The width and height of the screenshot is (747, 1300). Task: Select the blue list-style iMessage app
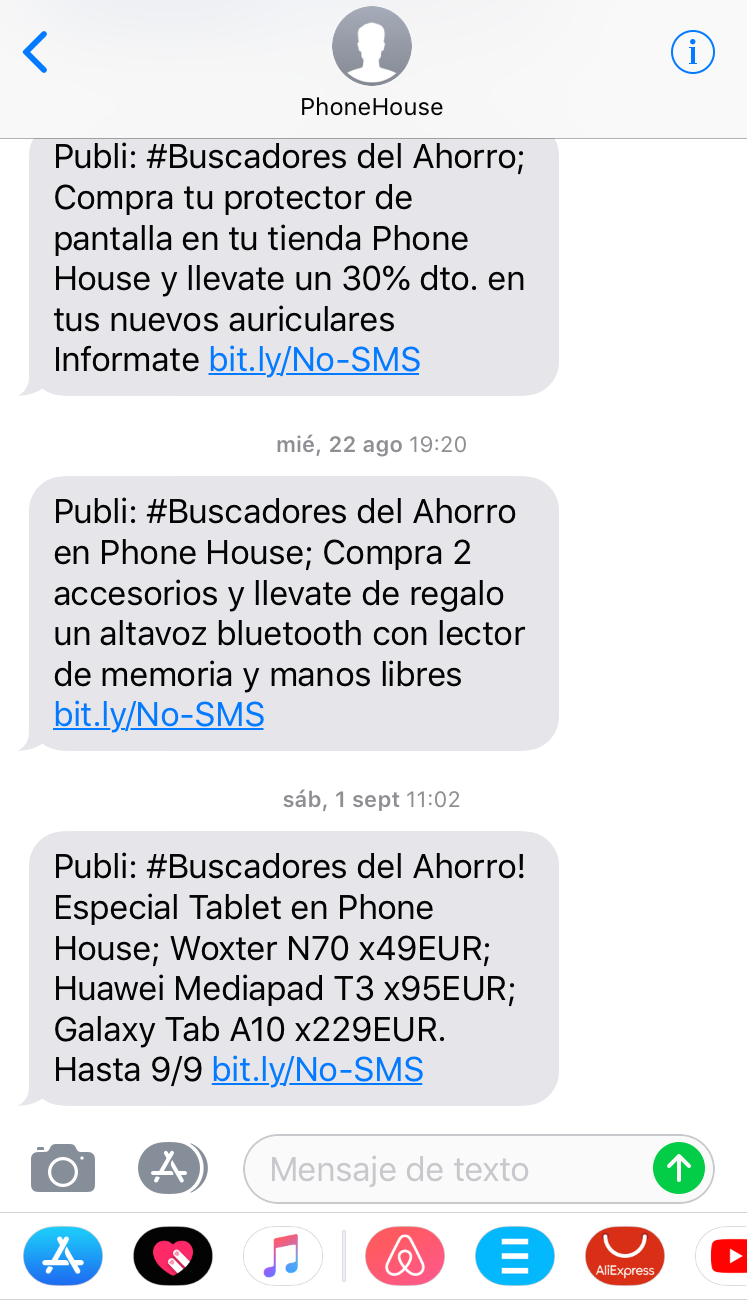click(514, 1255)
